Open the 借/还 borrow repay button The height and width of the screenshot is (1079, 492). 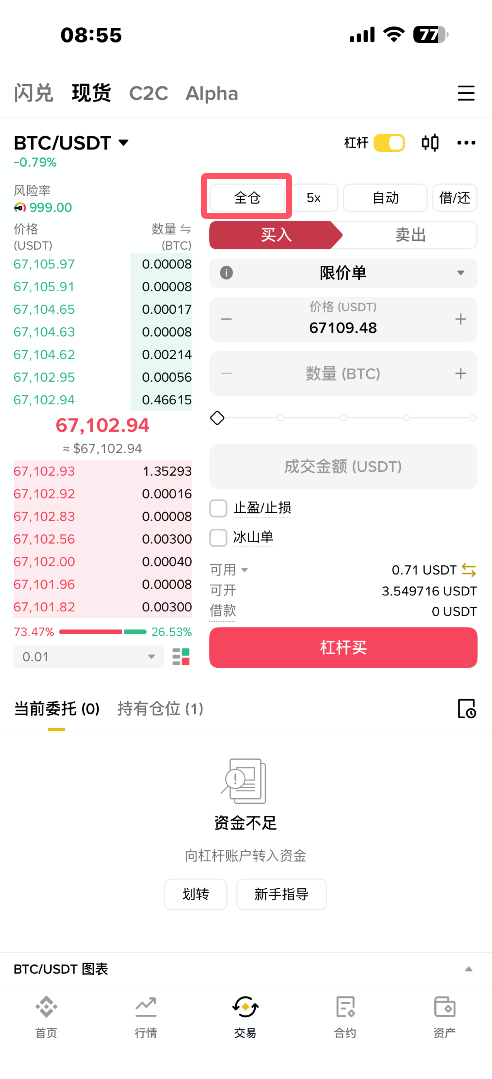point(455,198)
